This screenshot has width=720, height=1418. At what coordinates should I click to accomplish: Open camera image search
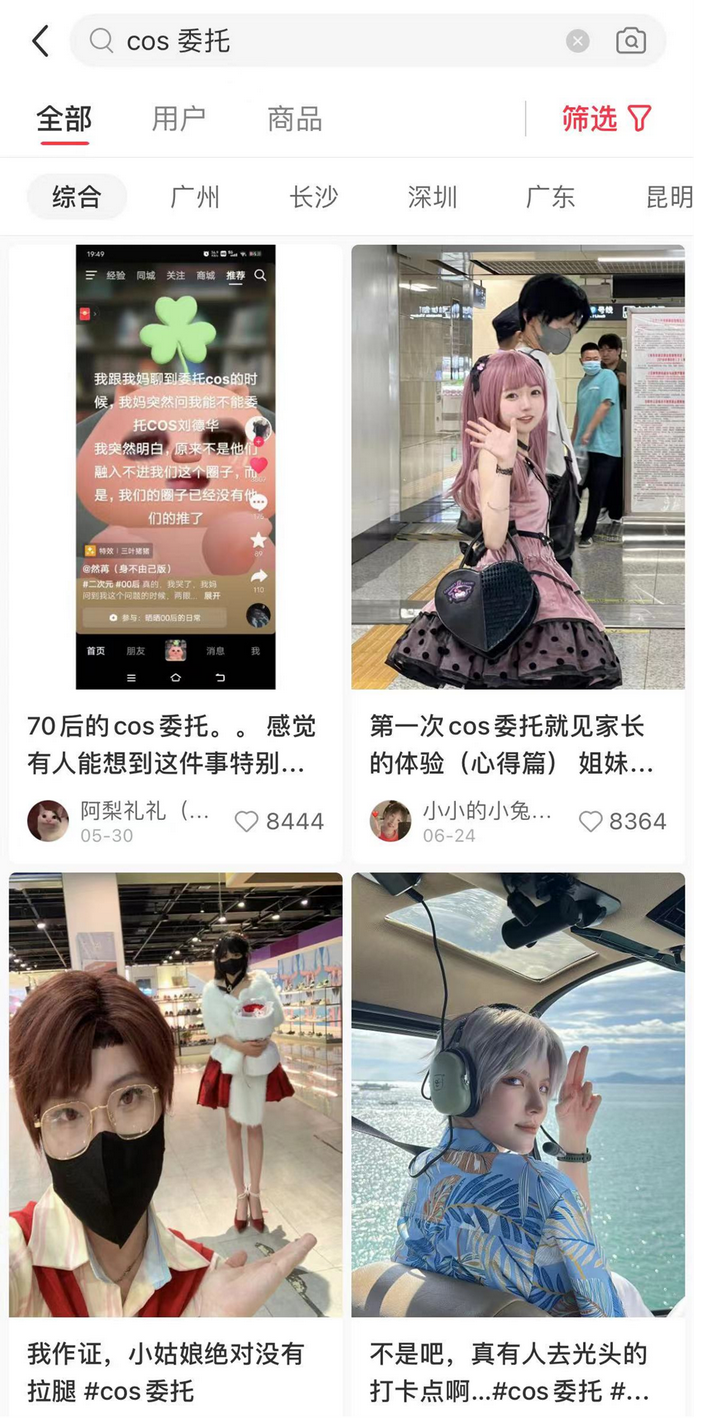click(630, 41)
